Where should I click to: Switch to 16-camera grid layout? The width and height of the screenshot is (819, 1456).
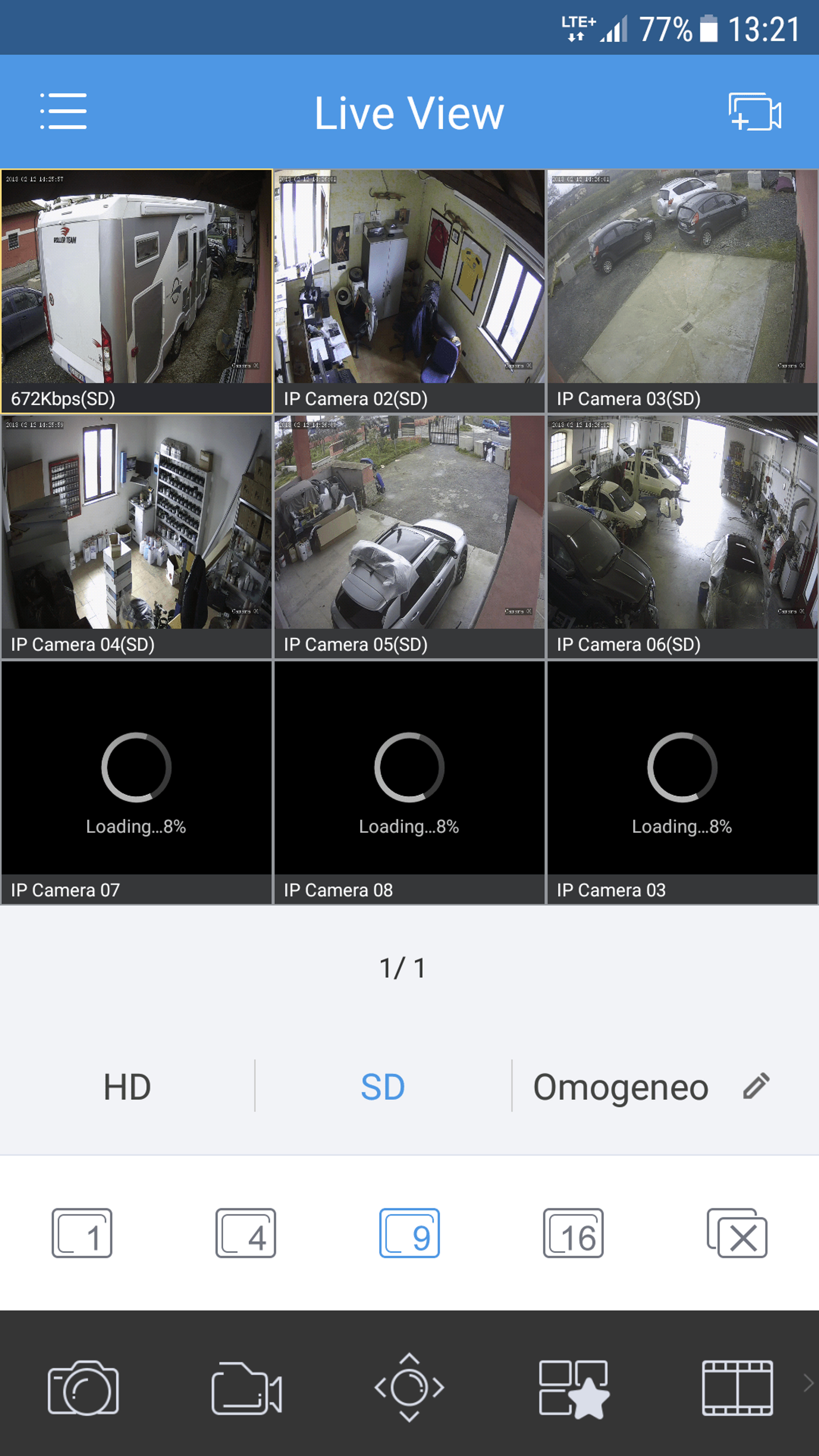(x=573, y=1233)
